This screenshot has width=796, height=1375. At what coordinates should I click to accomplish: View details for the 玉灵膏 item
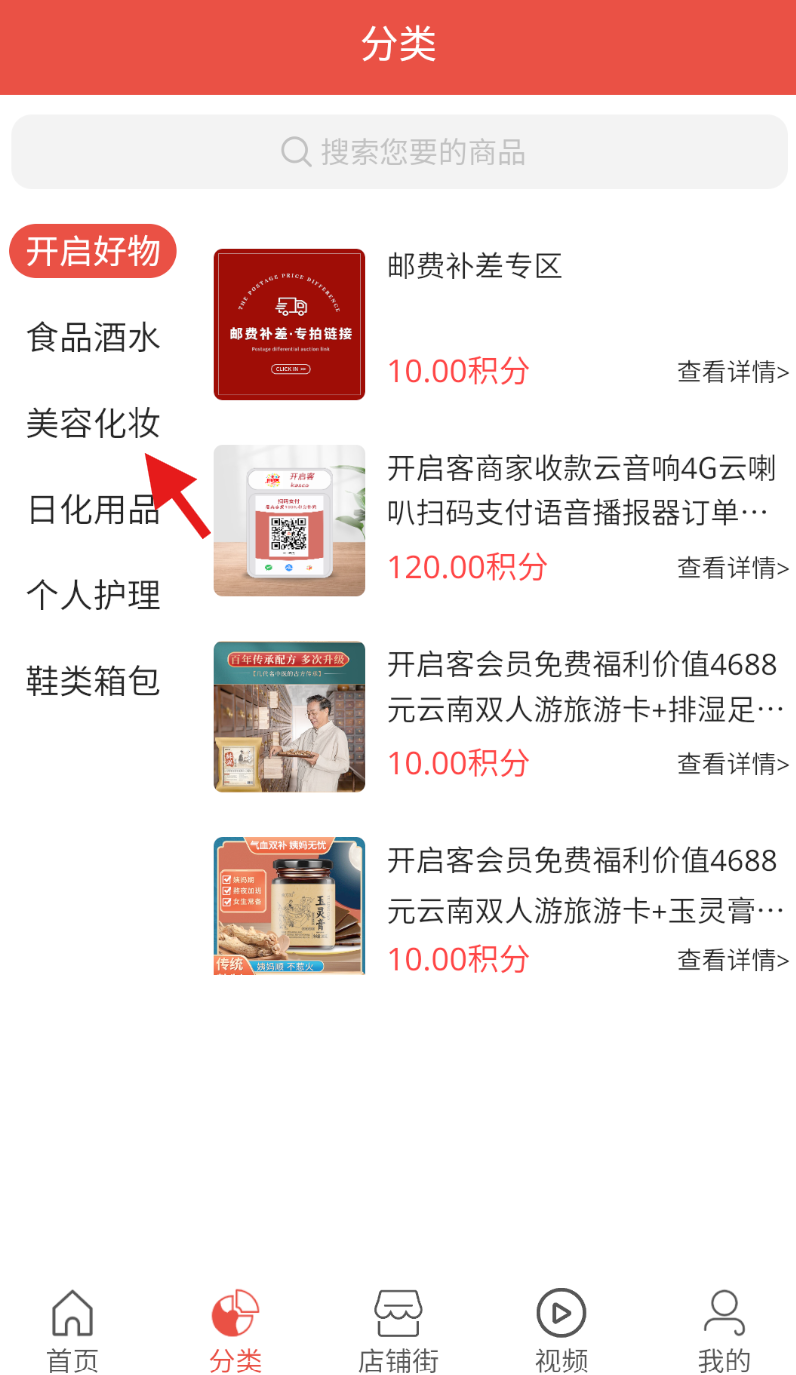point(733,960)
